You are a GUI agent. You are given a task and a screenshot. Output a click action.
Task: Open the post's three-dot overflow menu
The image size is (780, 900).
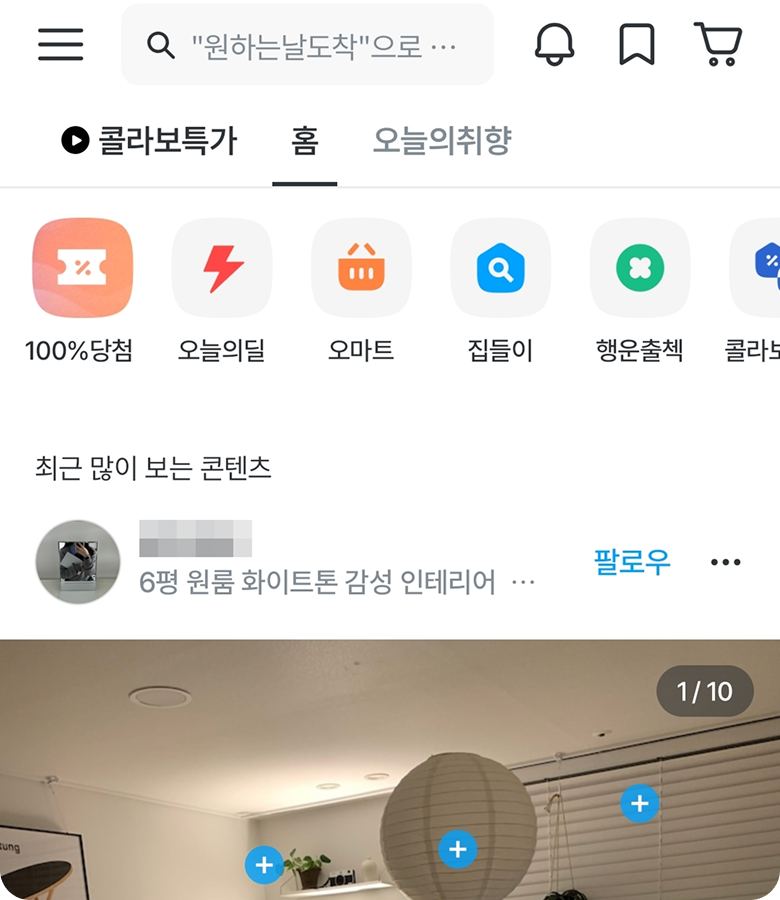(x=725, y=562)
